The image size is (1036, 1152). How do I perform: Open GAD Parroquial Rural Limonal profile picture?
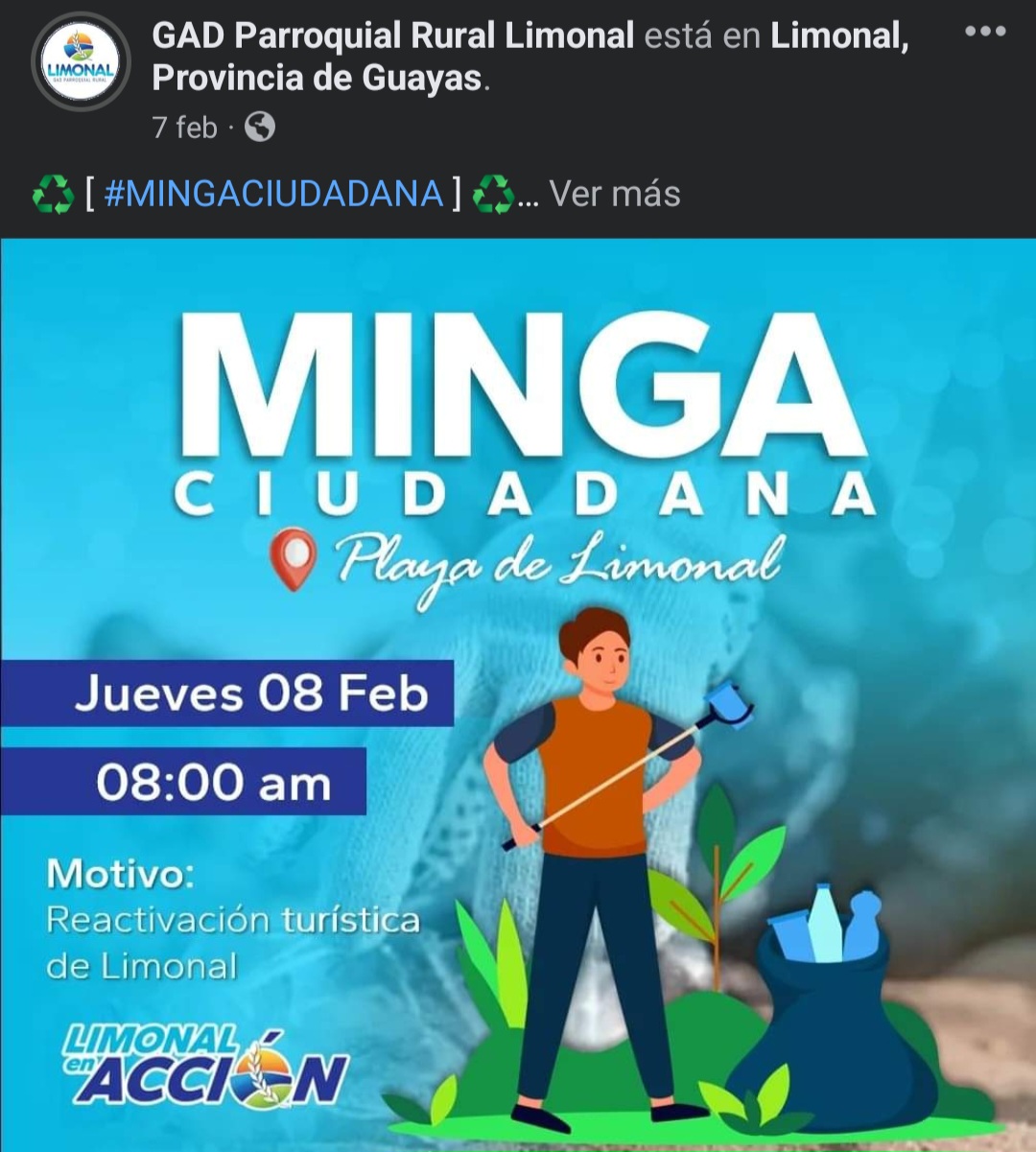81,62
